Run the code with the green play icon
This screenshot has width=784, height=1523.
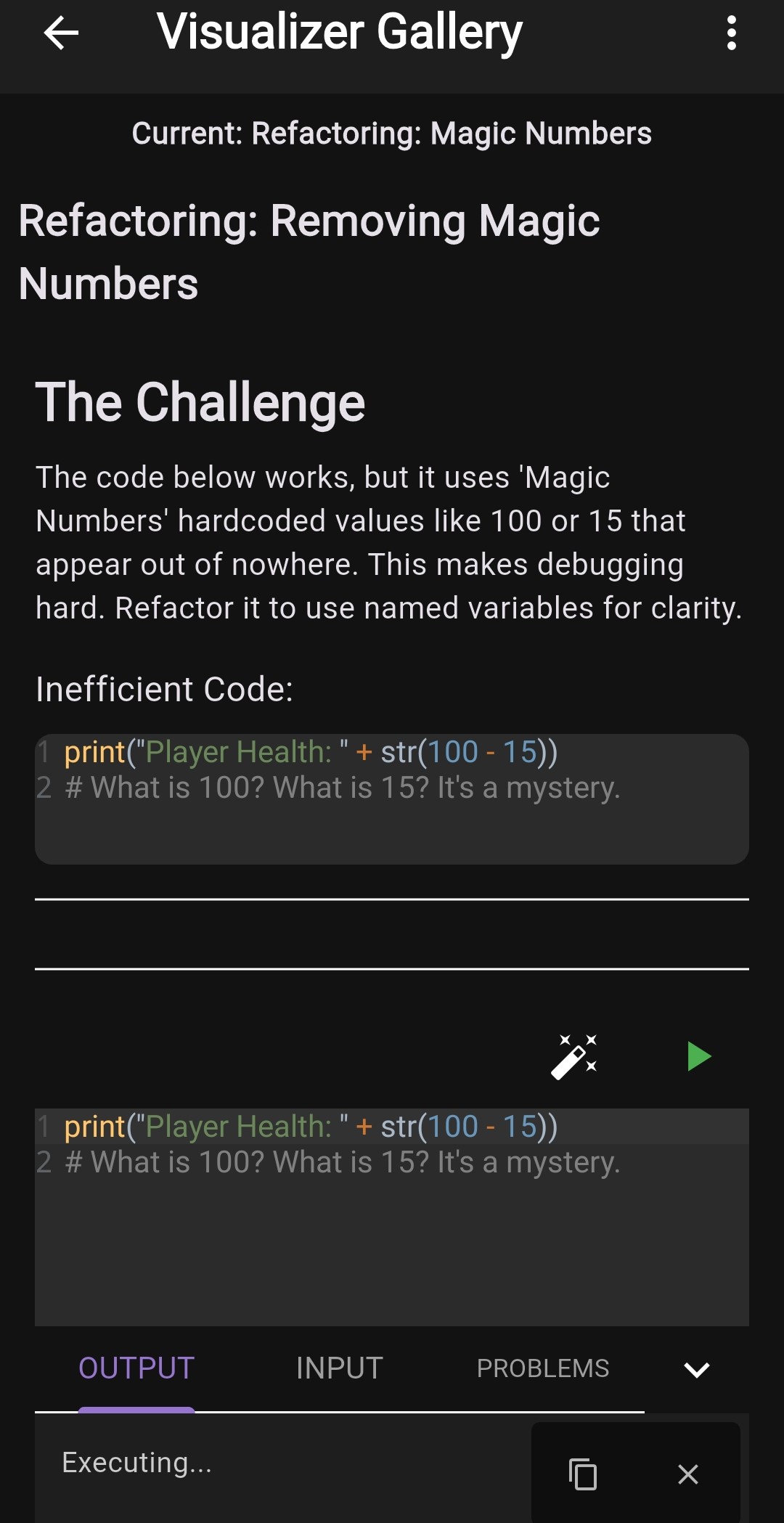click(698, 1056)
